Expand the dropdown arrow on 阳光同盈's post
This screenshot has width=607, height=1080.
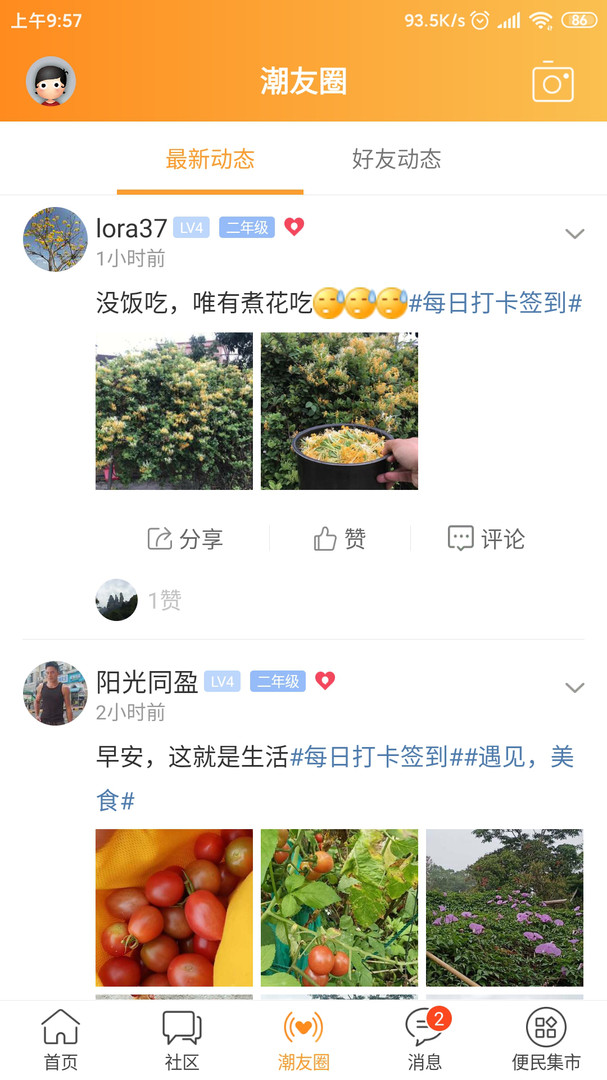574,688
